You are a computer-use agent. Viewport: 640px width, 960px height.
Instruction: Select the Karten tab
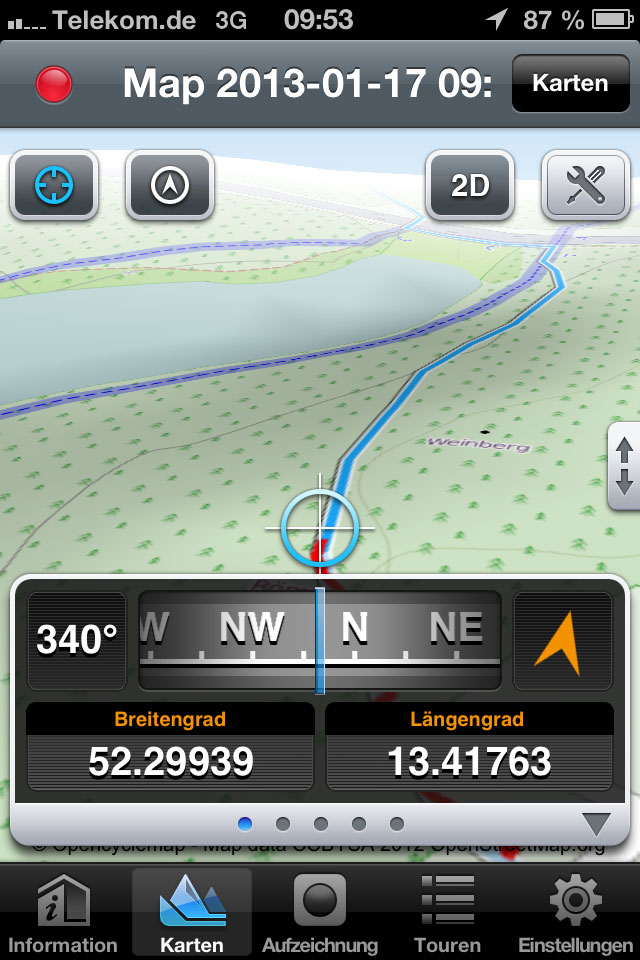click(192, 913)
